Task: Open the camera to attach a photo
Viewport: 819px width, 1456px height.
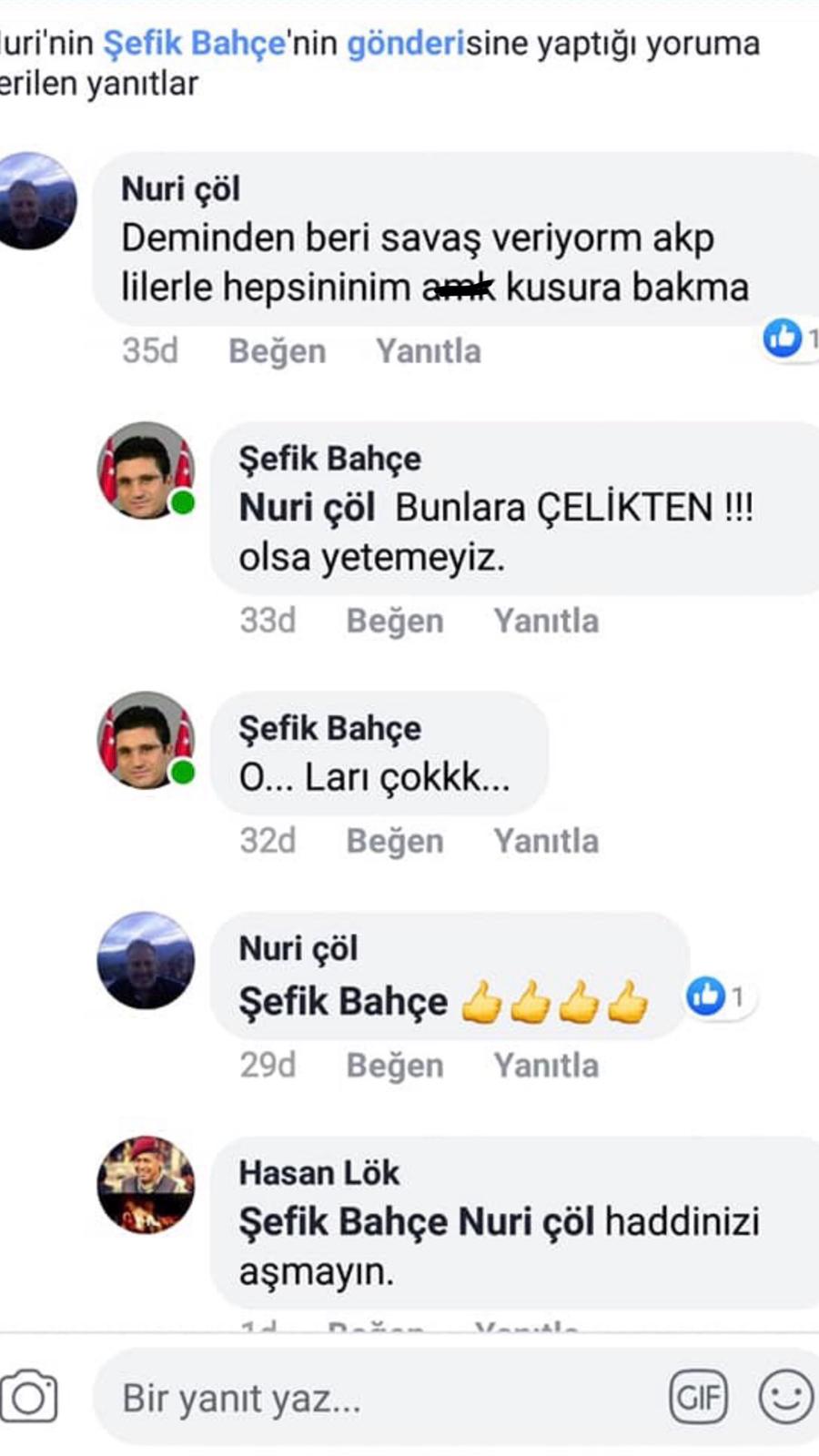Action: click(x=28, y=1397)
